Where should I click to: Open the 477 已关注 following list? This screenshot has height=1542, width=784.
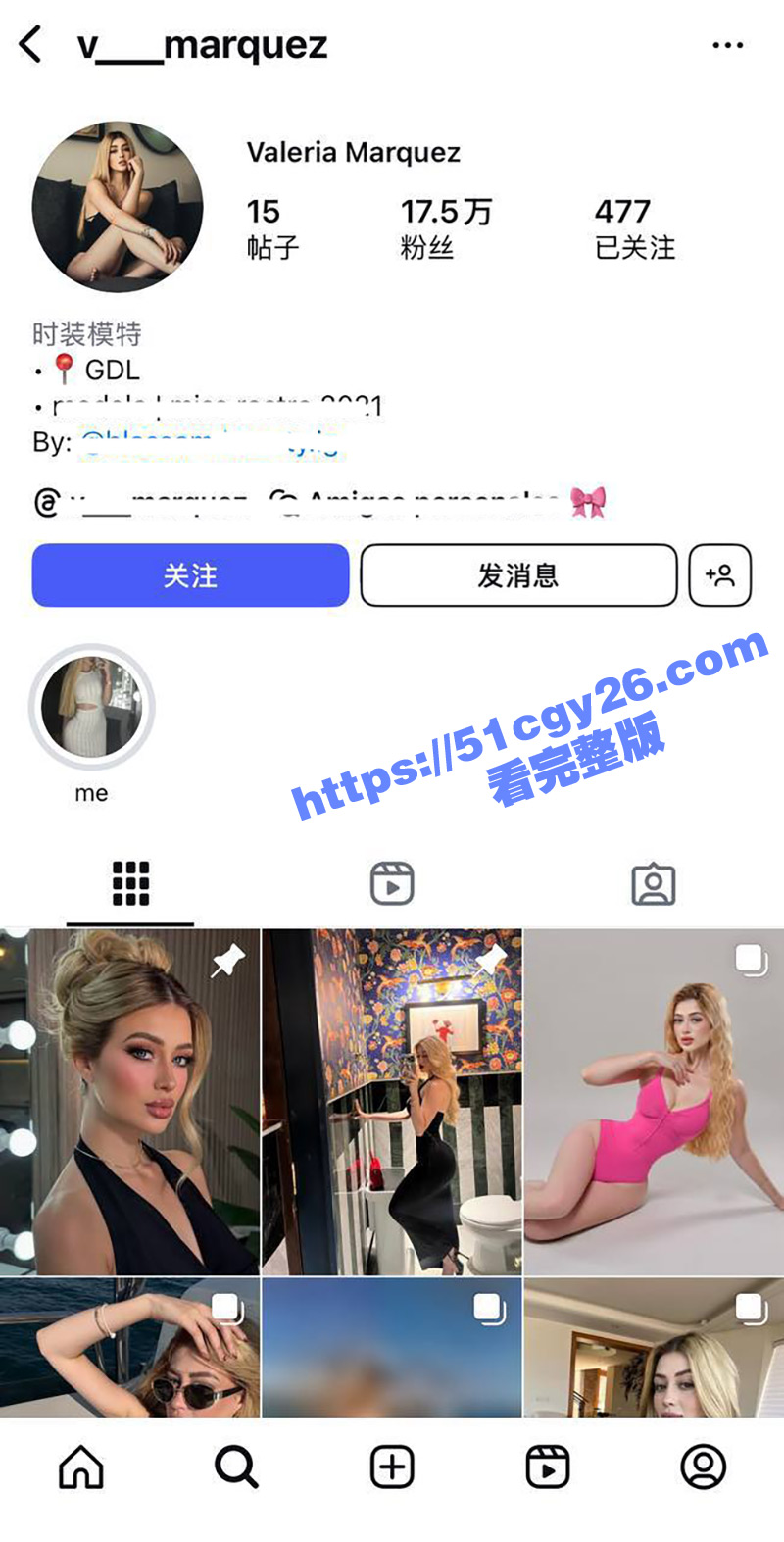634,228
